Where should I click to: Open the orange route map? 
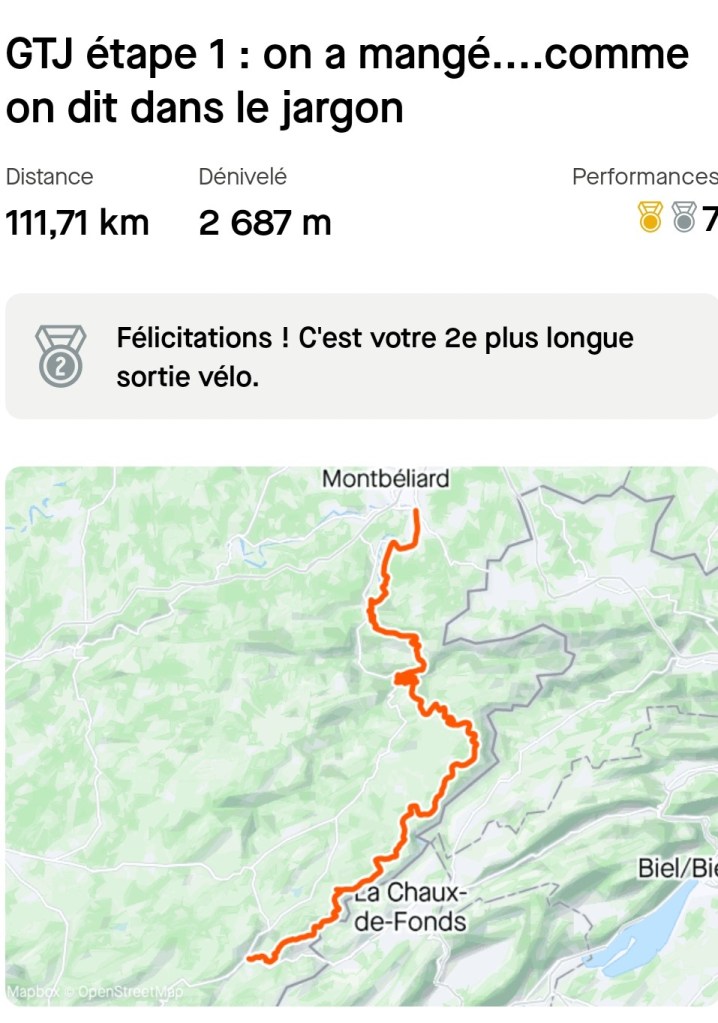pyautogui.click(x=360, y=735)
